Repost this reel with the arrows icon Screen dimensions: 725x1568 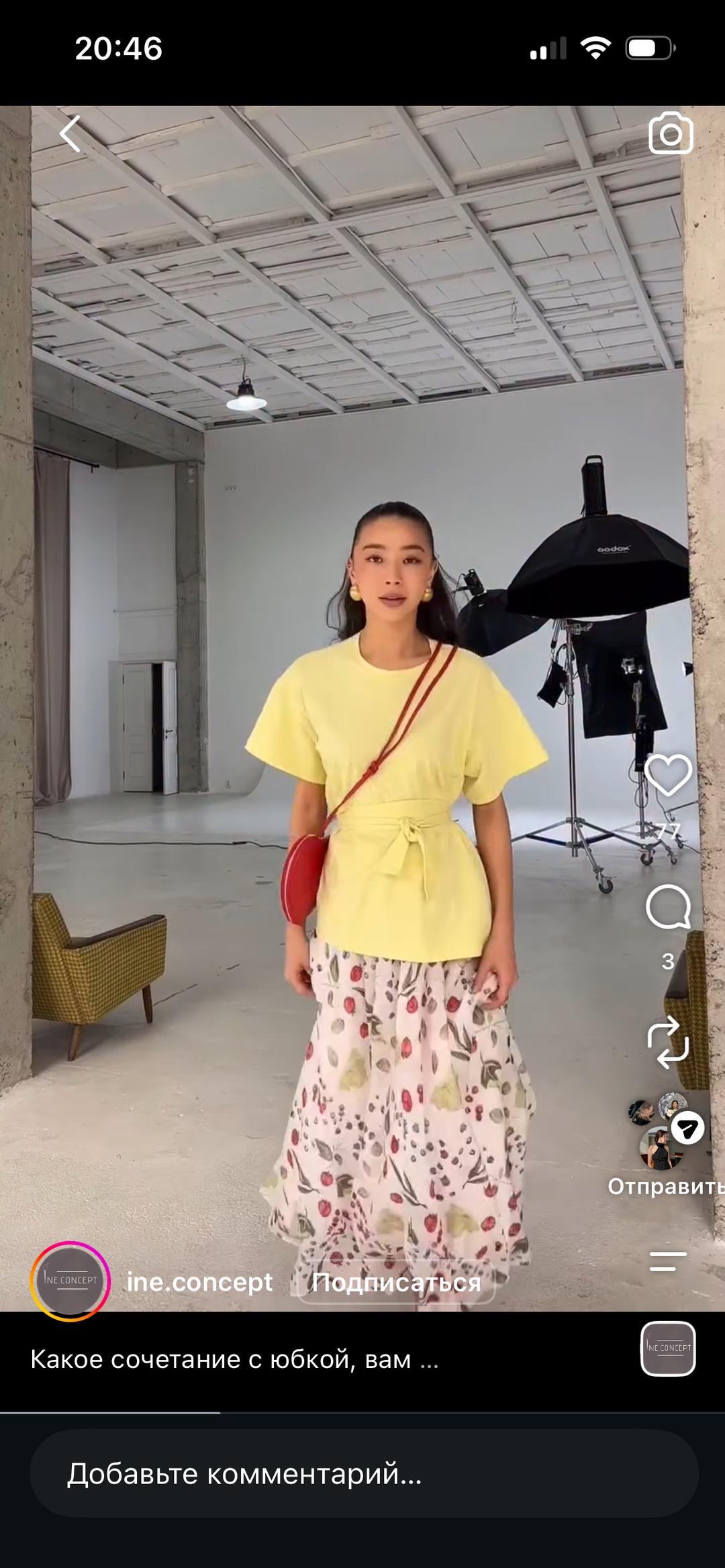click(x=668, y=1043)
